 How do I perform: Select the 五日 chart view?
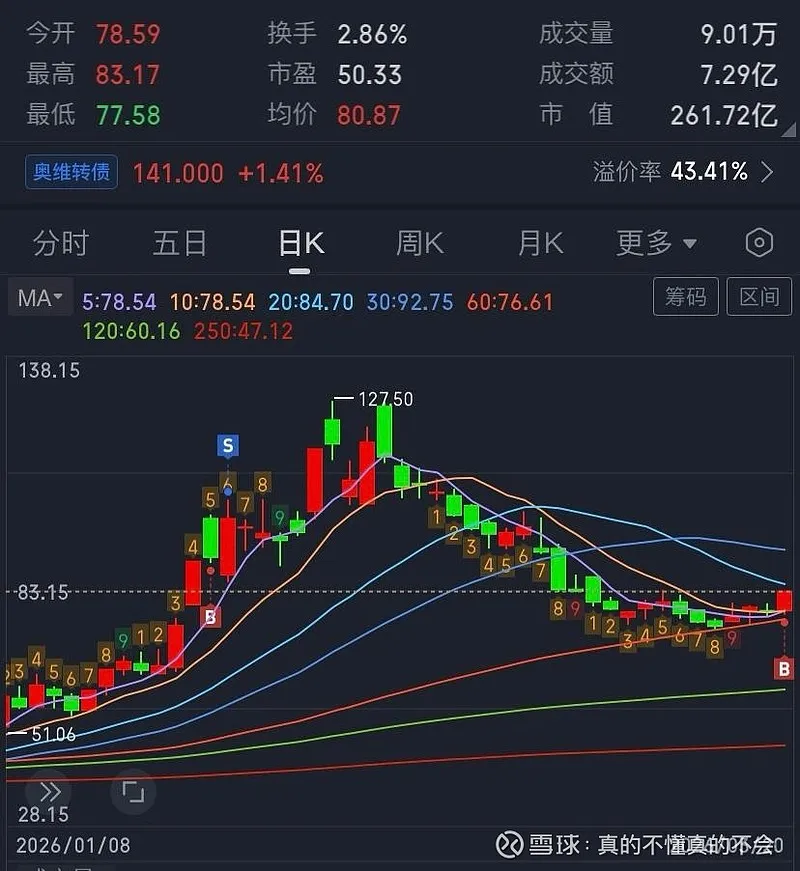(180, 243)
